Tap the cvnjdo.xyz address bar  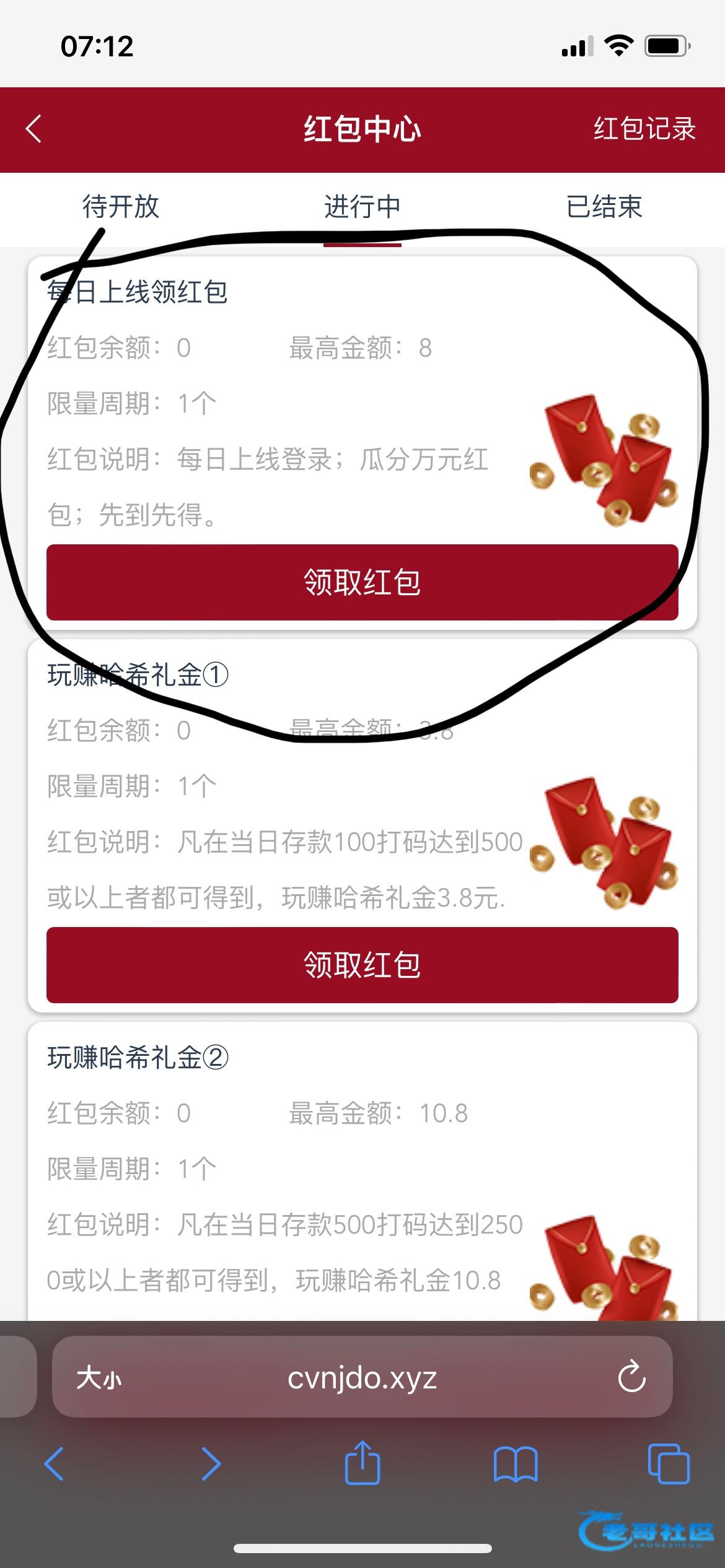click(x=362, y=1379)
